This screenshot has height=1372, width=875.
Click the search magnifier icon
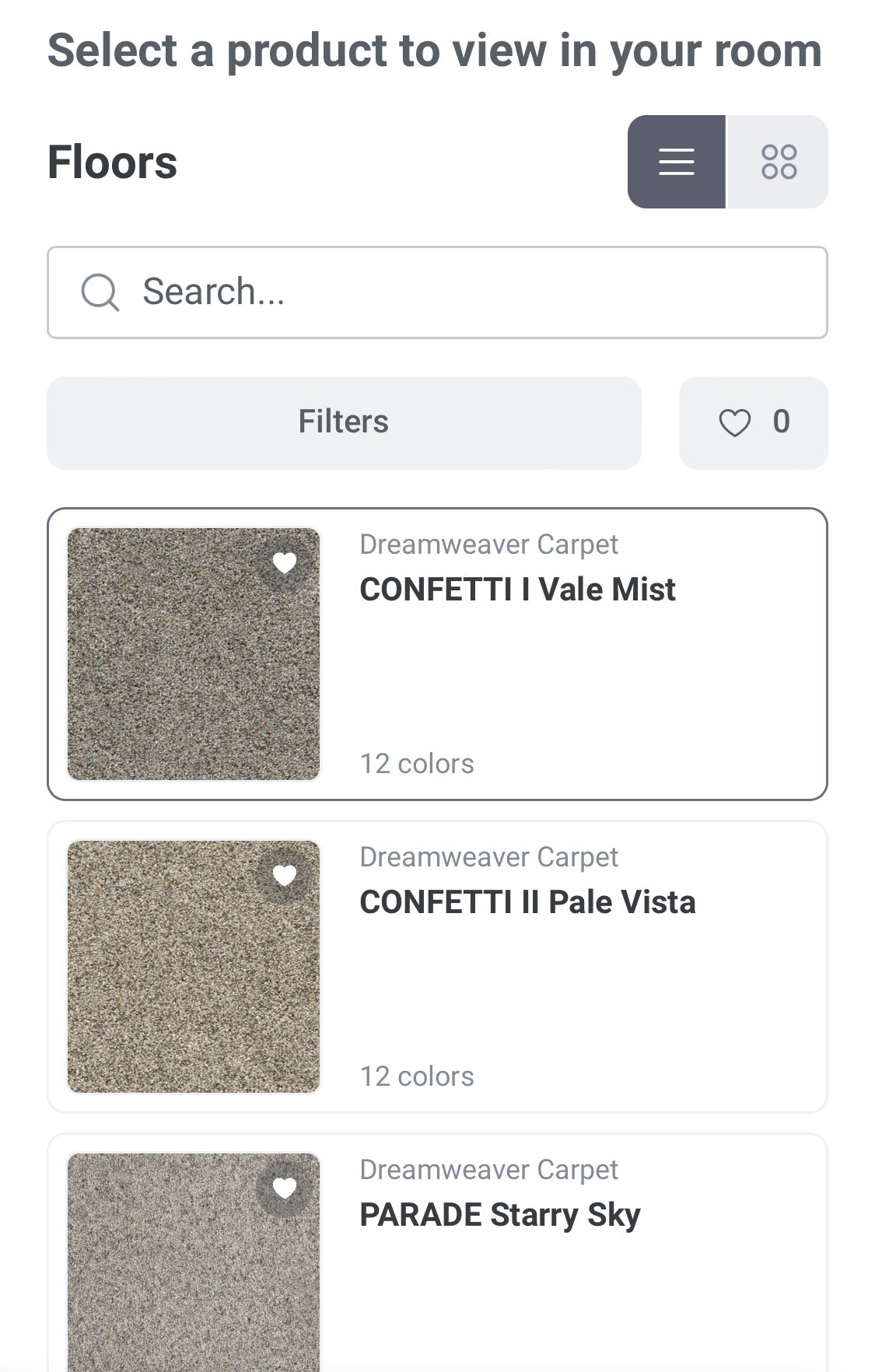point(100,292)
